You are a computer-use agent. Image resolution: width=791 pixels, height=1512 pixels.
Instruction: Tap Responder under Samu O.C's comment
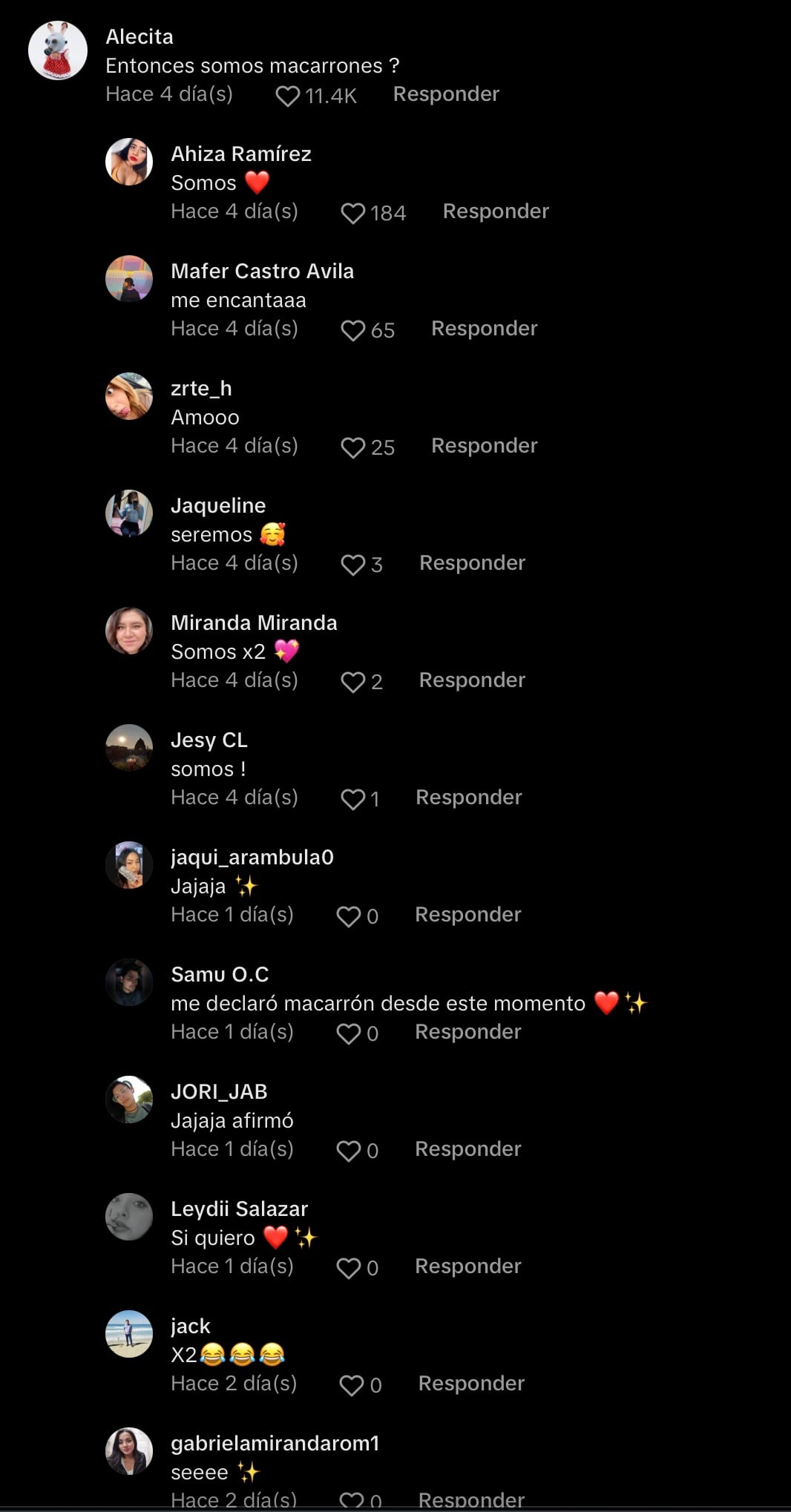click(467, 1032)
